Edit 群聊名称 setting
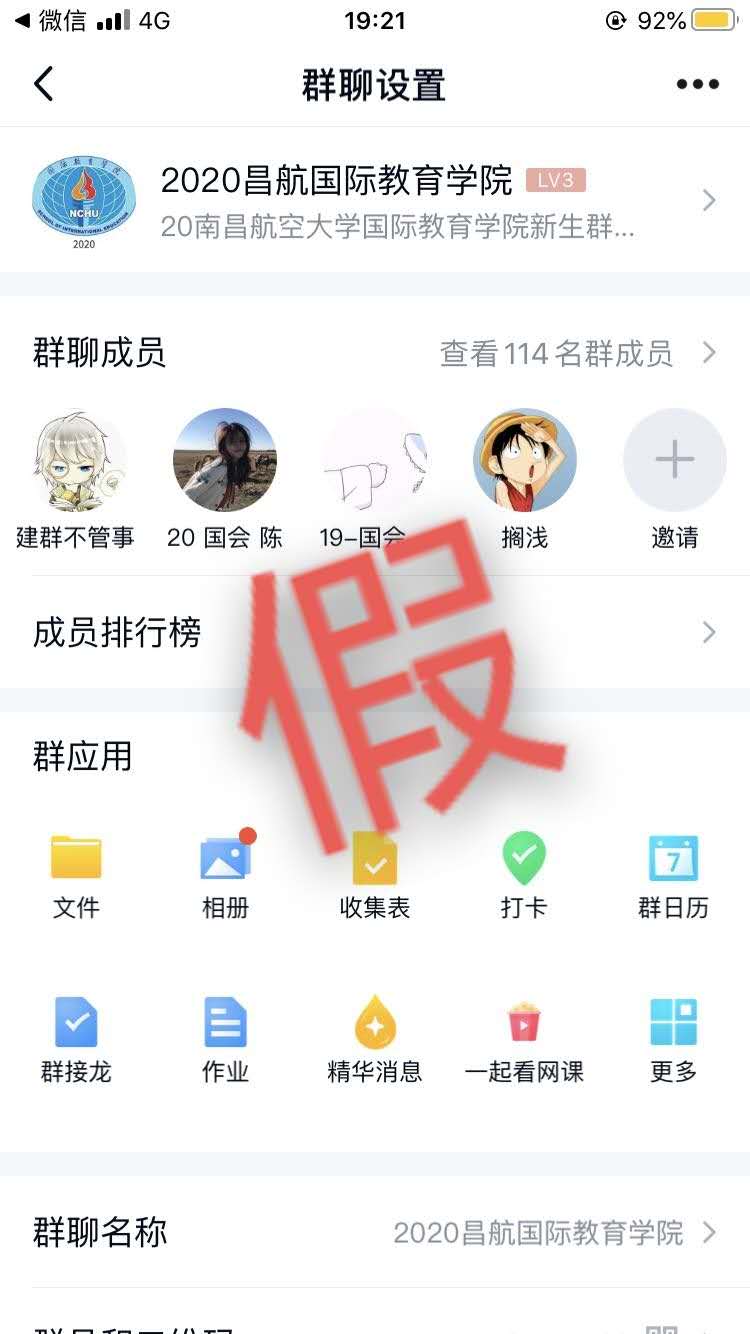This screenshot has width=750, height=1334. pos(375,1232)
